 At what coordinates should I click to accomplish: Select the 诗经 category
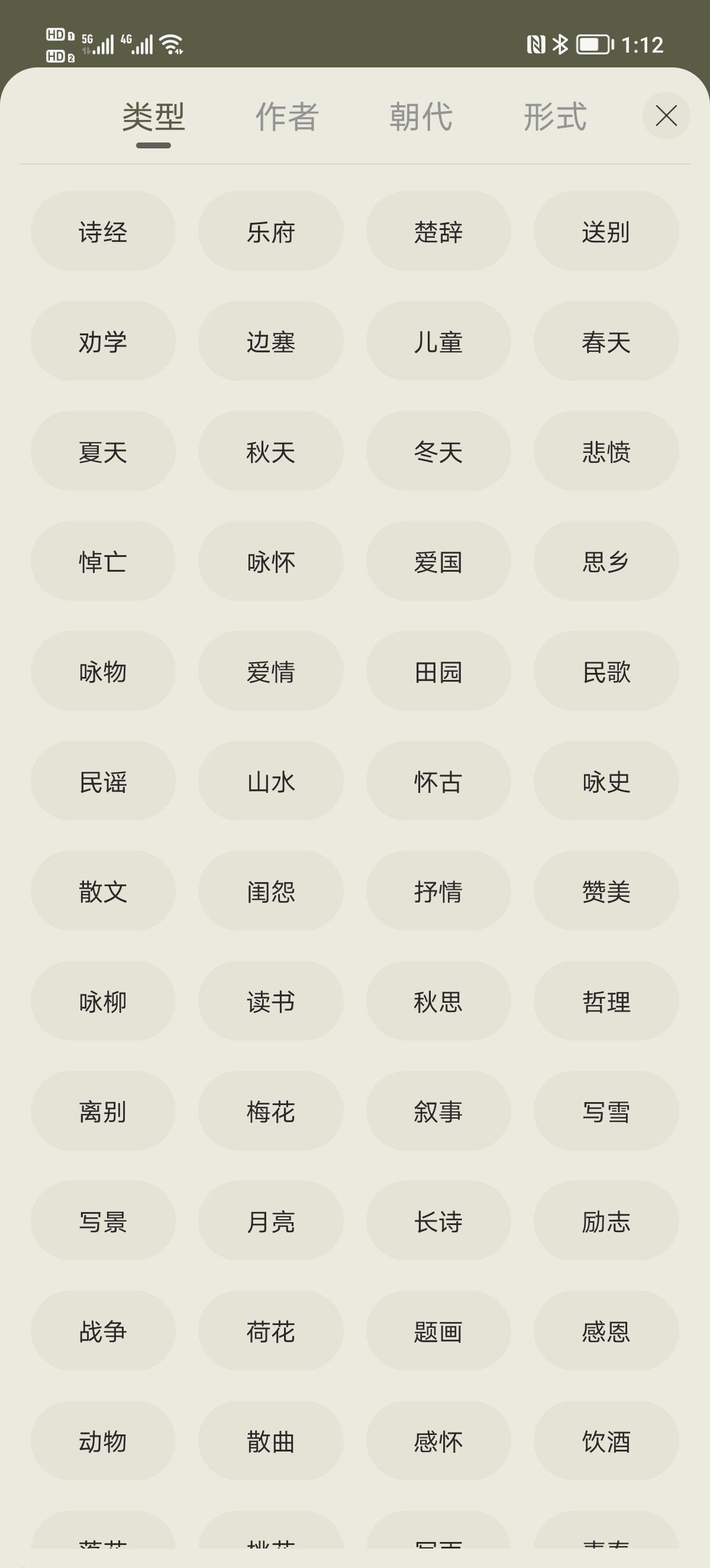[102, 232]
